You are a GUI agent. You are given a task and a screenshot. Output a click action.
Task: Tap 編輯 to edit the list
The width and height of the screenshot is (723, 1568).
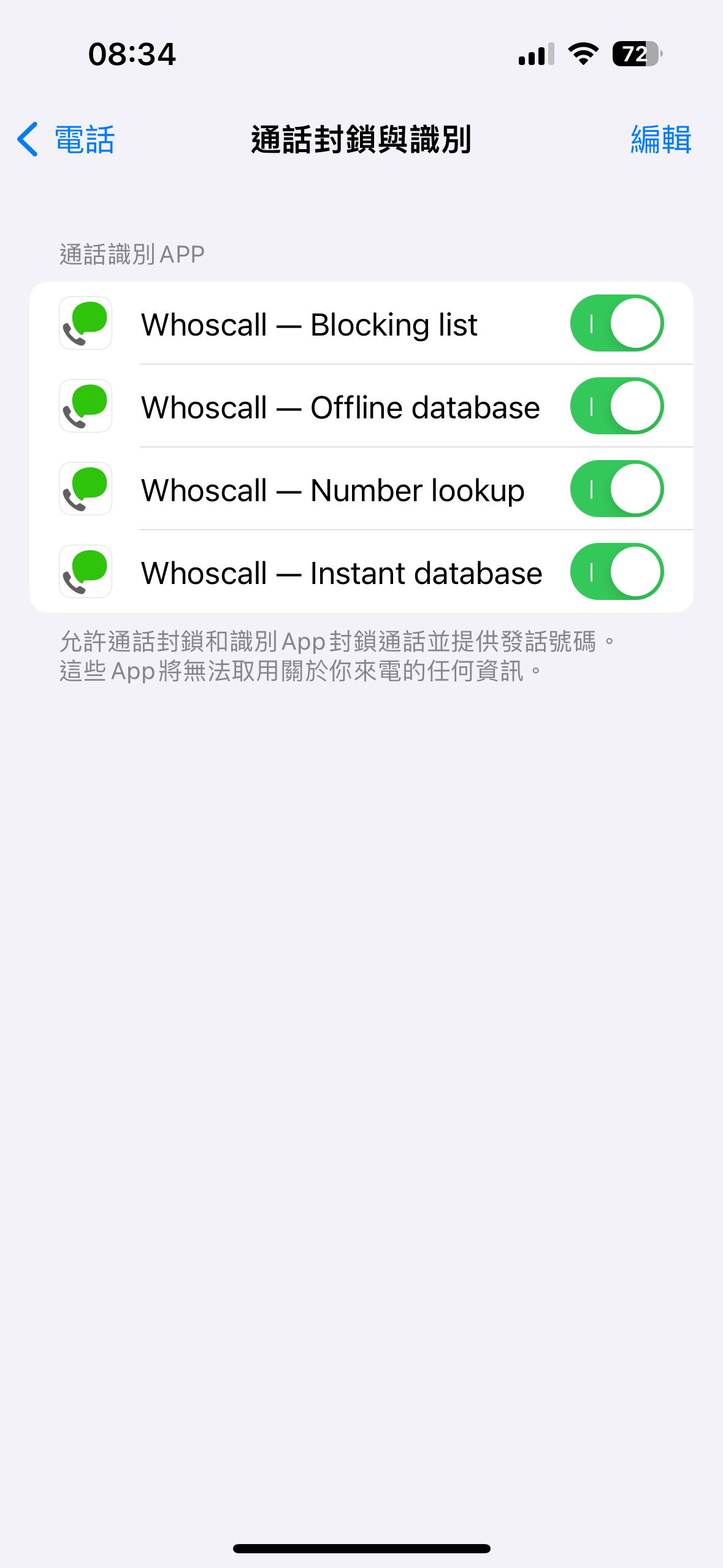(661, 139)
